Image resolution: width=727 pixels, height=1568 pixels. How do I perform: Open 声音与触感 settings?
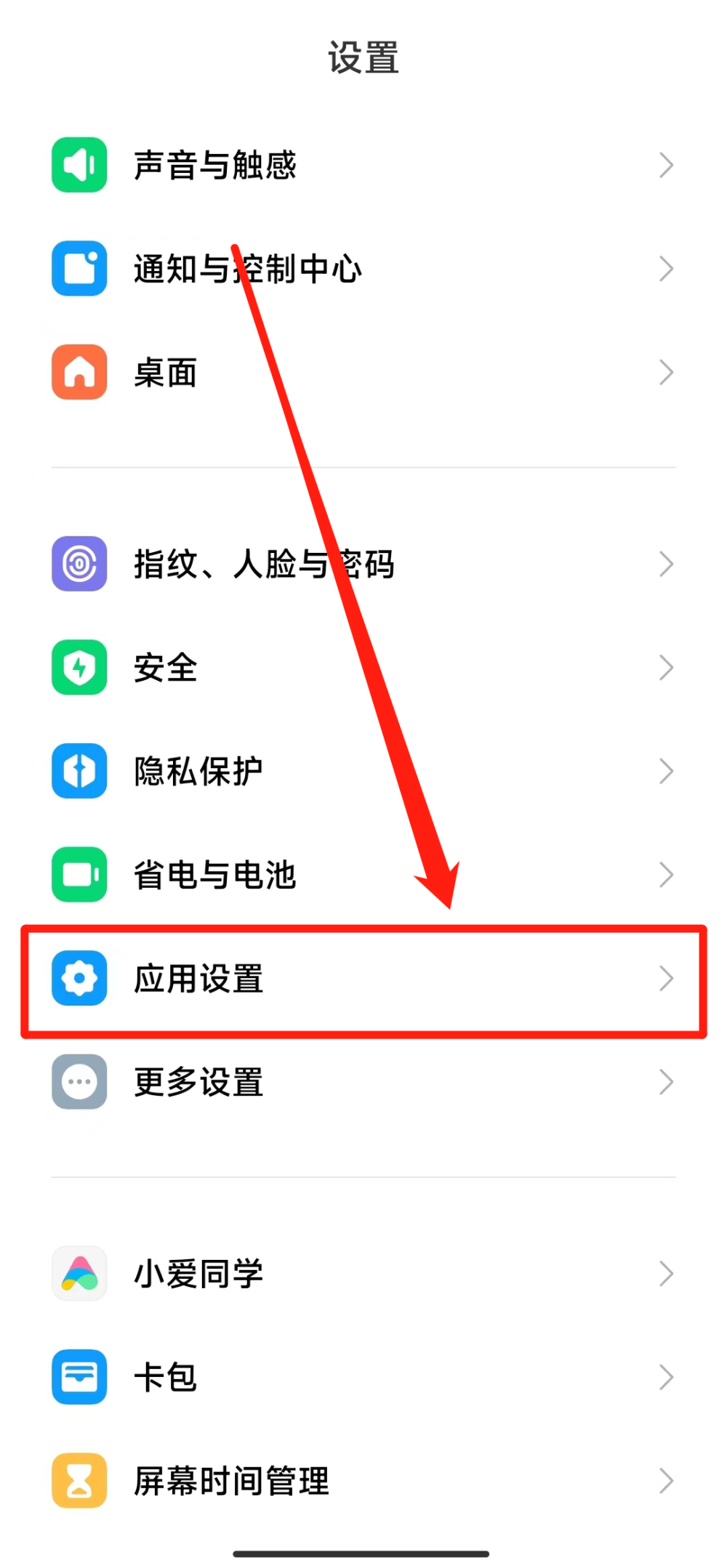pyautogui.click(x=363, y=165)
